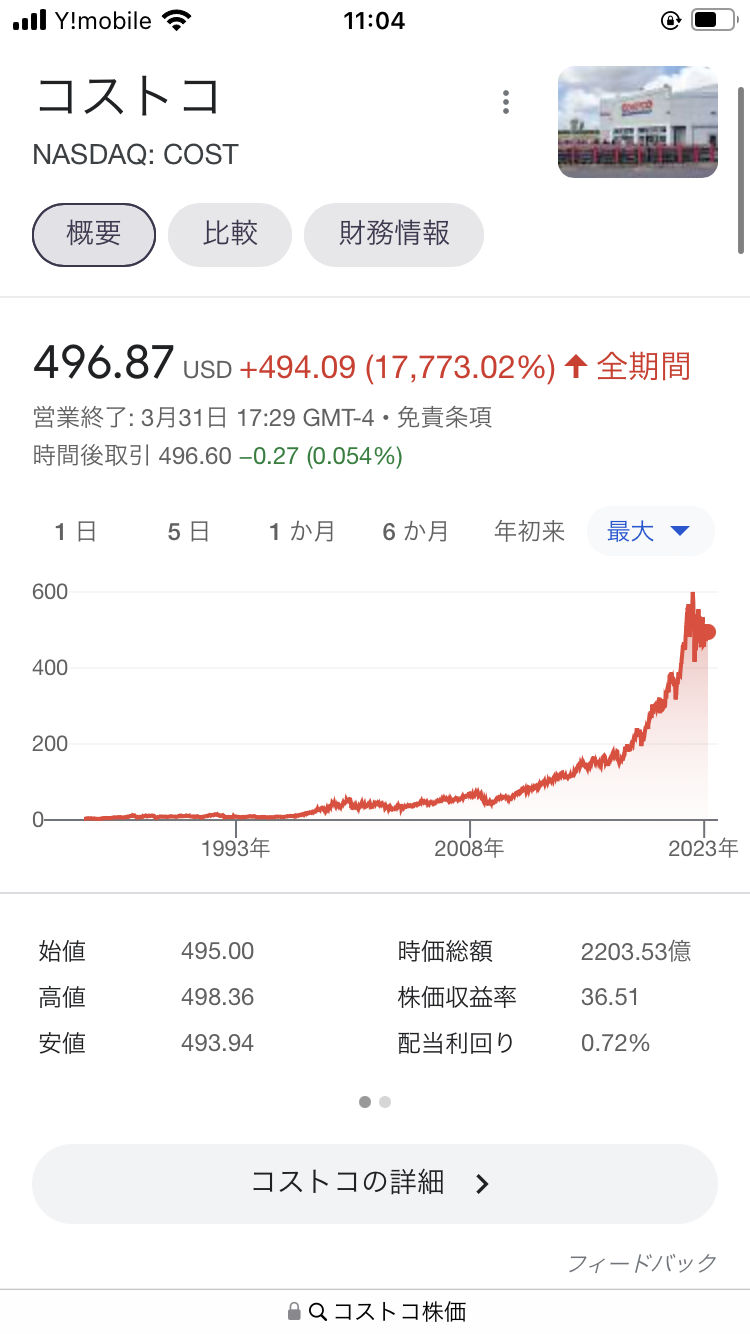The image size is (750, 1334).
Task: Select the 年初来 time range
Action: pos(528,532)
